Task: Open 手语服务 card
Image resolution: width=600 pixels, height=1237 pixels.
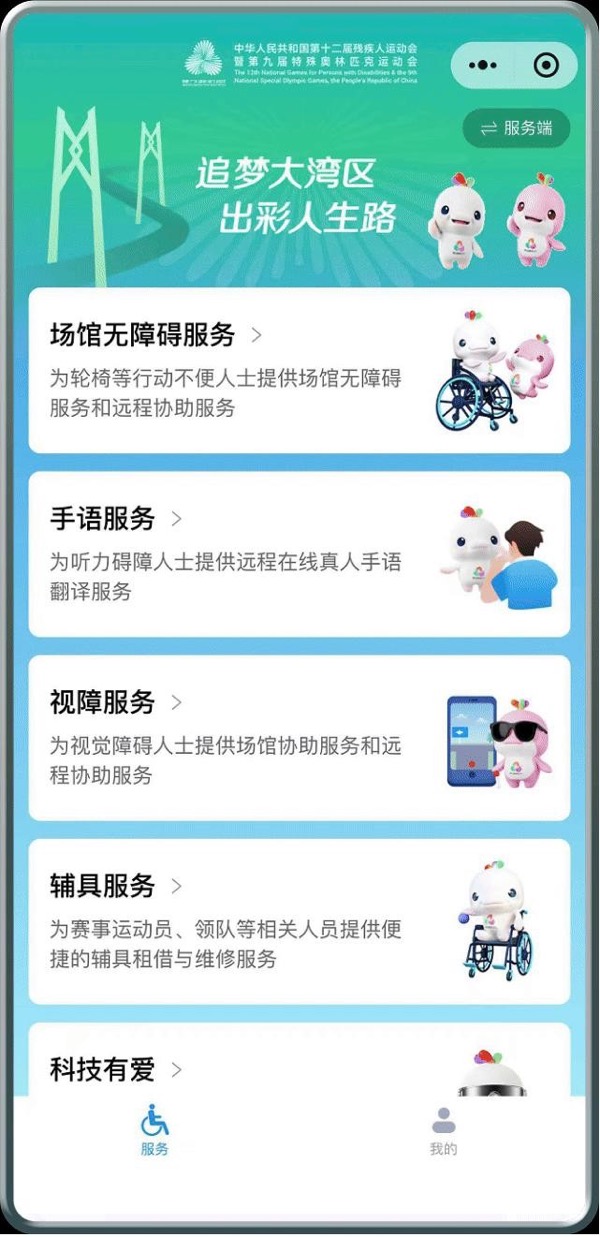Action: (299, 553)
